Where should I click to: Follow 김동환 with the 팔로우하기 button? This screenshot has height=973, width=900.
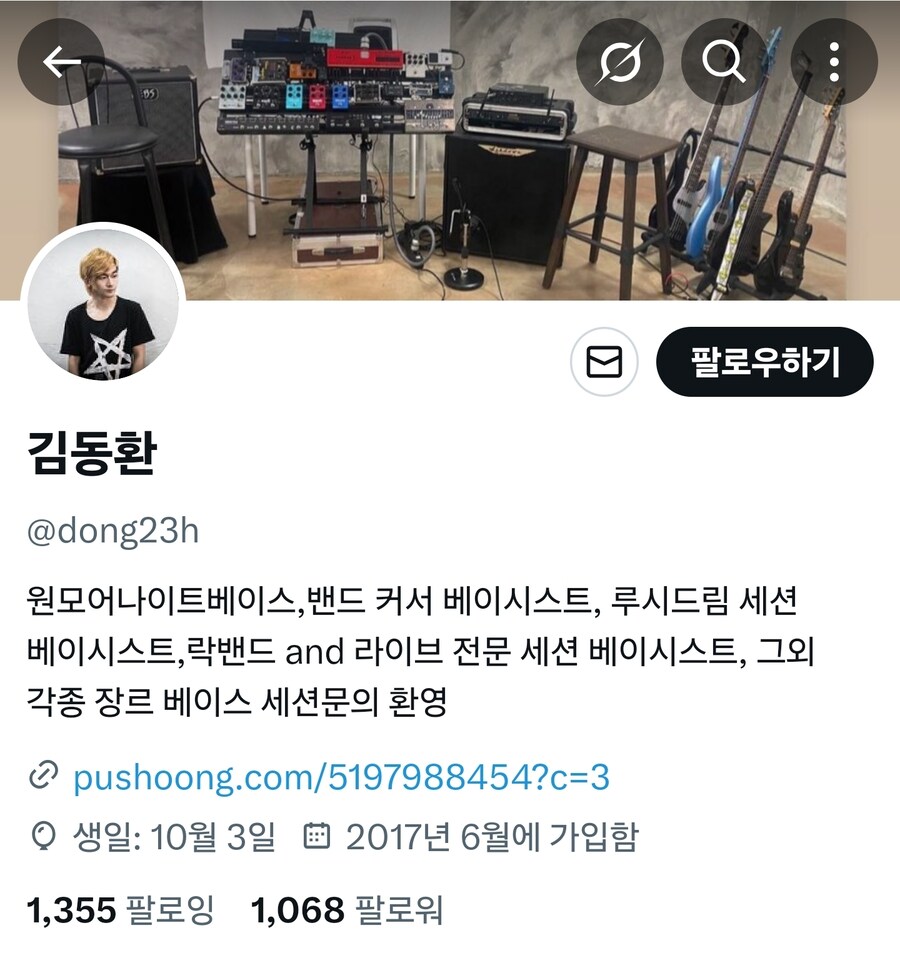tap(765, 362)
